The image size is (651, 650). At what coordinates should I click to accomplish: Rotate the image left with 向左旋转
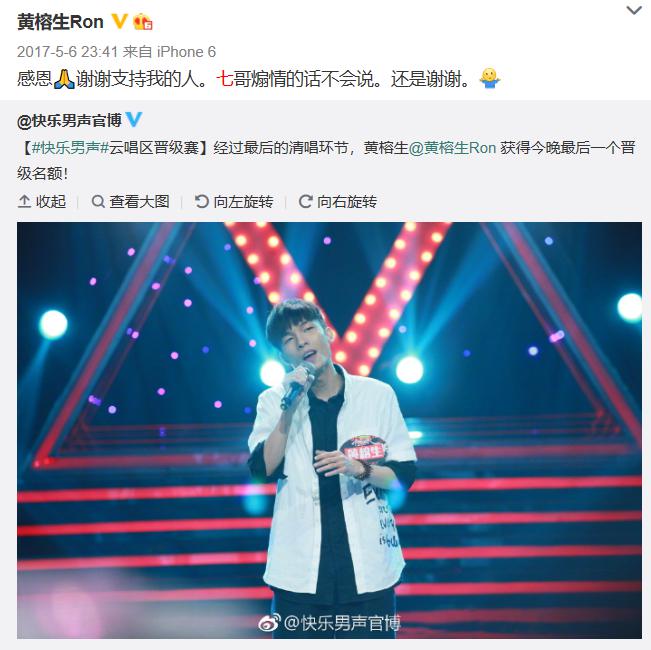click(234, 201)
